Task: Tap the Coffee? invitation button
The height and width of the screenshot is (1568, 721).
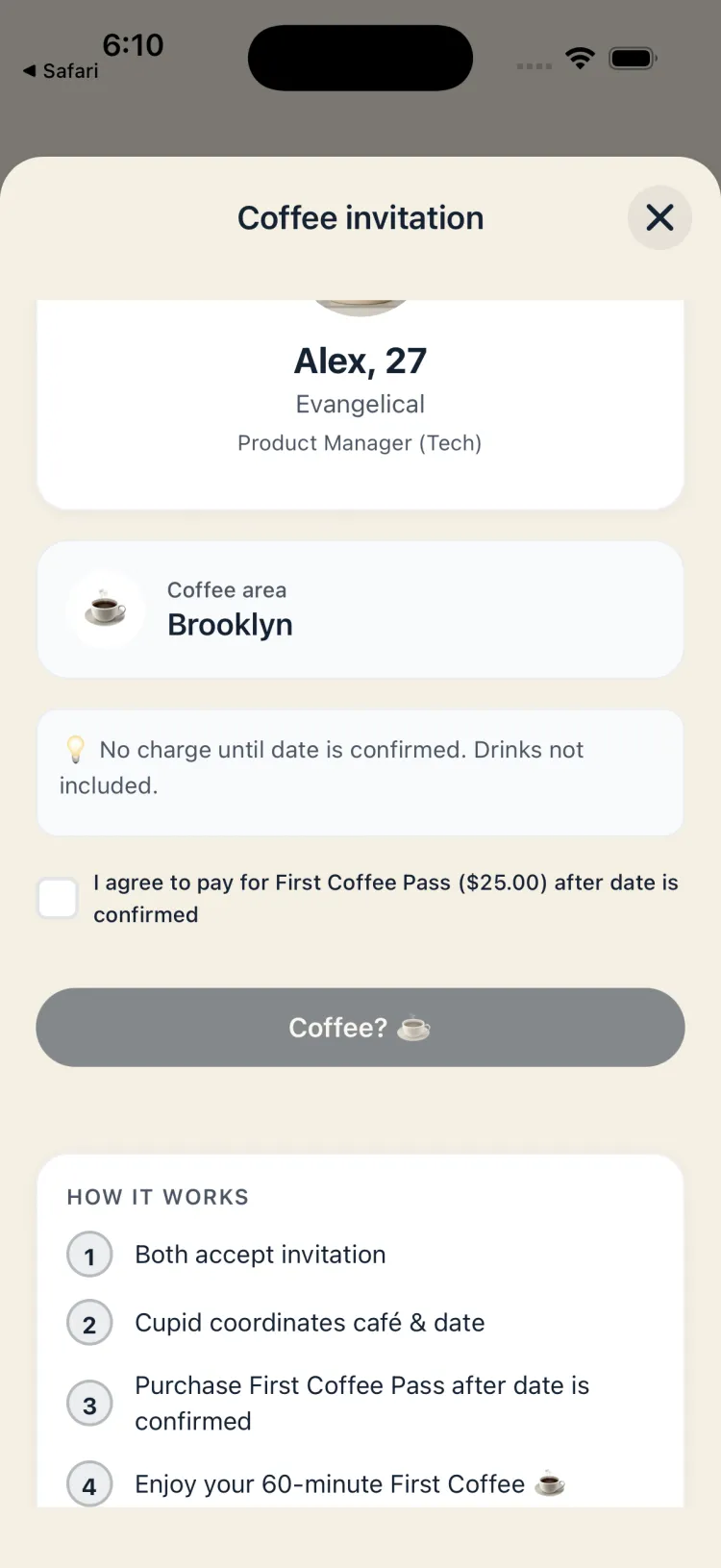Action: click(360, 1028)
